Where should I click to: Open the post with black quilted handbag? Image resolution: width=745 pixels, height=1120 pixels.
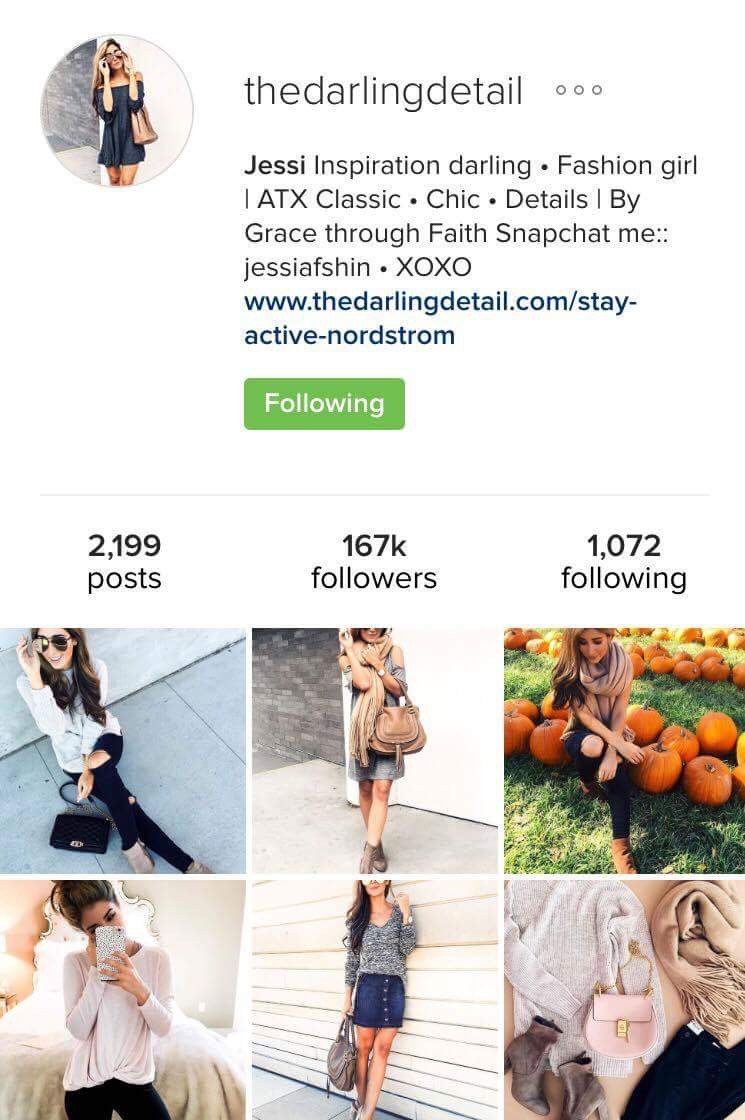click(122, 751)
